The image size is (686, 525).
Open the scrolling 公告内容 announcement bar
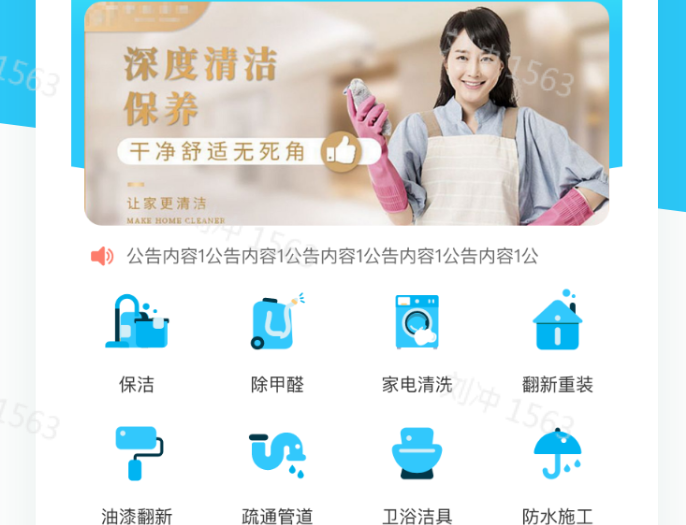[x=331, y=256]
